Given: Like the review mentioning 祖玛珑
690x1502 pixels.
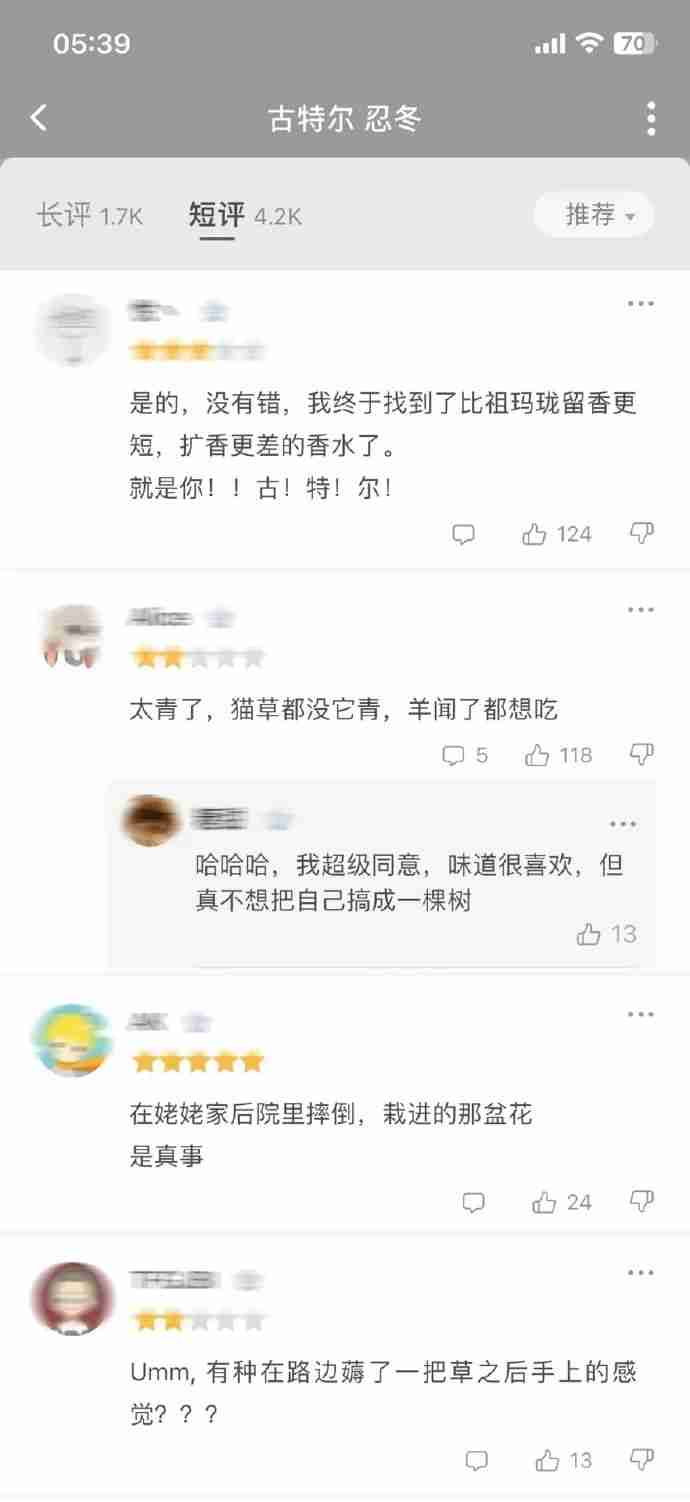Looking at the screenshot, I should point(535,535).
